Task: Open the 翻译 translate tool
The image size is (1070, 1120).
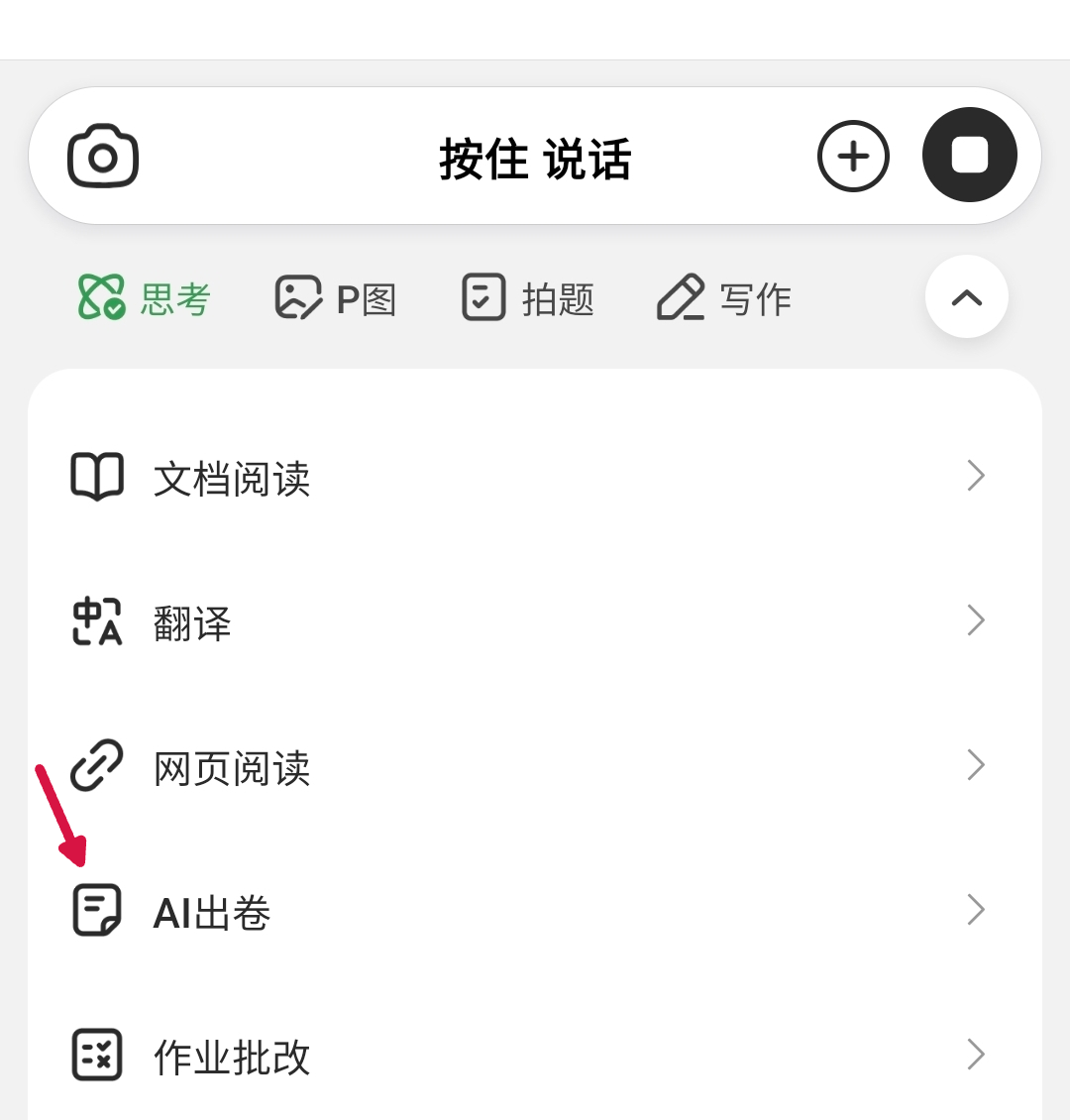Action: tap(535, 620)
